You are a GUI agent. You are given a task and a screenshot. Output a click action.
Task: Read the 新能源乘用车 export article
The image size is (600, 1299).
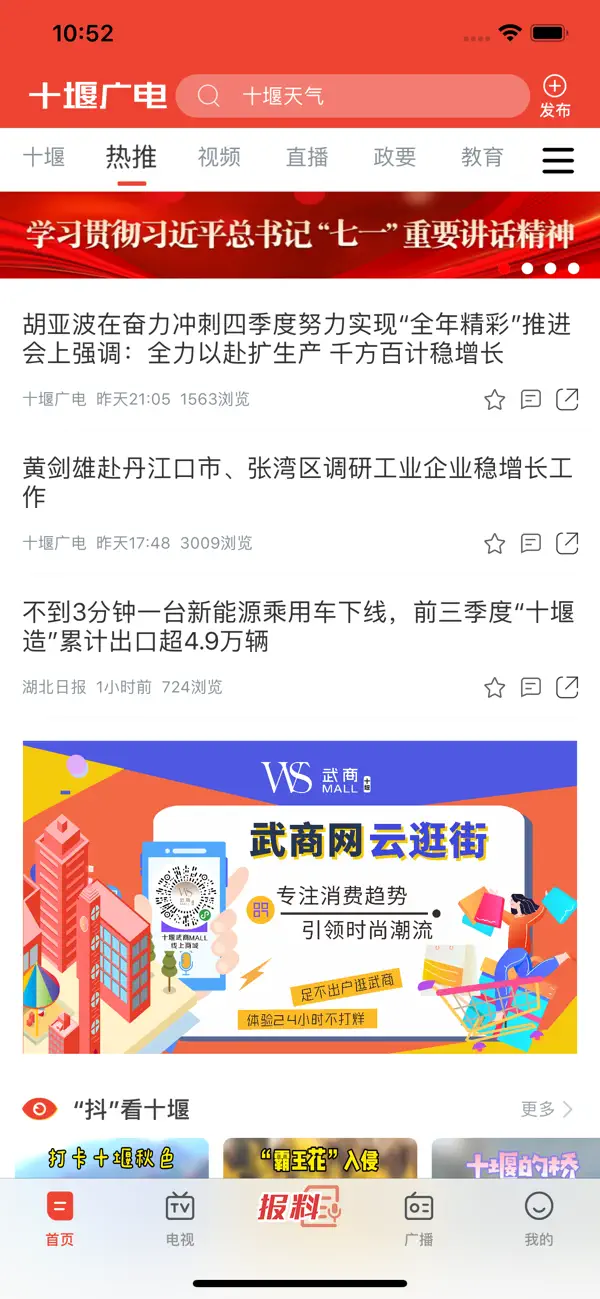(x=297, y=626)
